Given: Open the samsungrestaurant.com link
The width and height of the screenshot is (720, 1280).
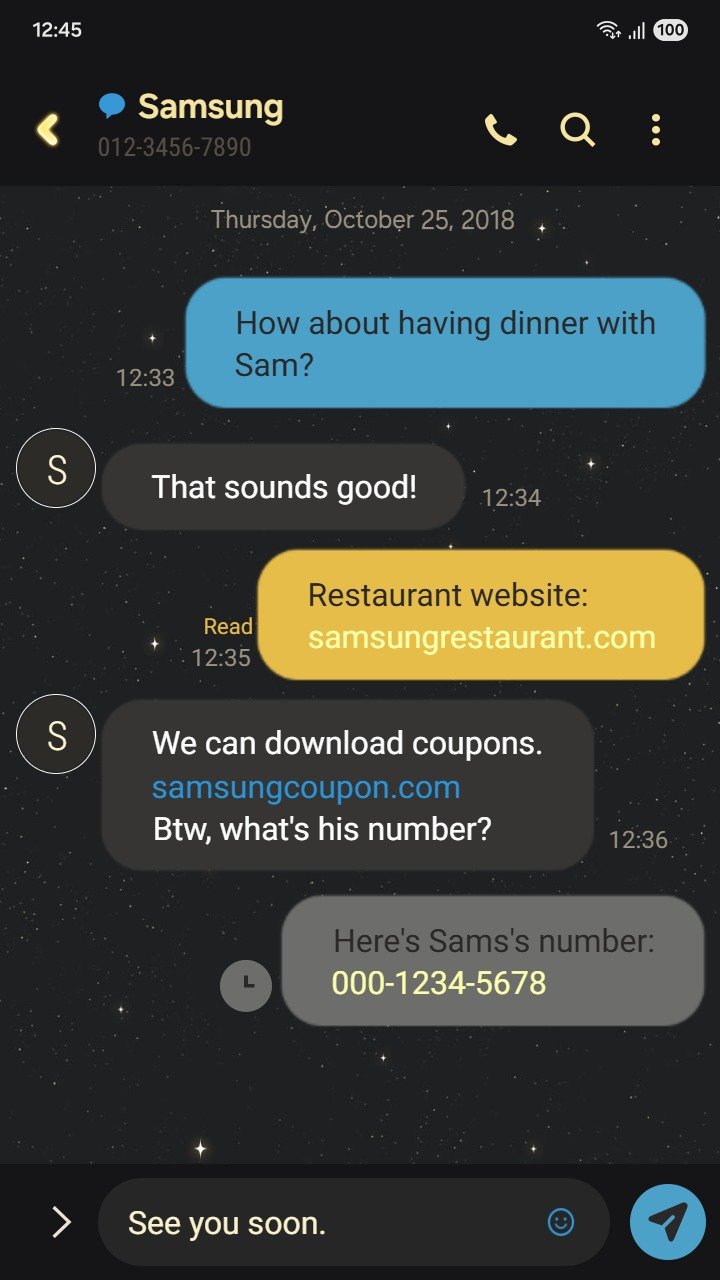Looking at the screenshot, I should tap(481, 637).
